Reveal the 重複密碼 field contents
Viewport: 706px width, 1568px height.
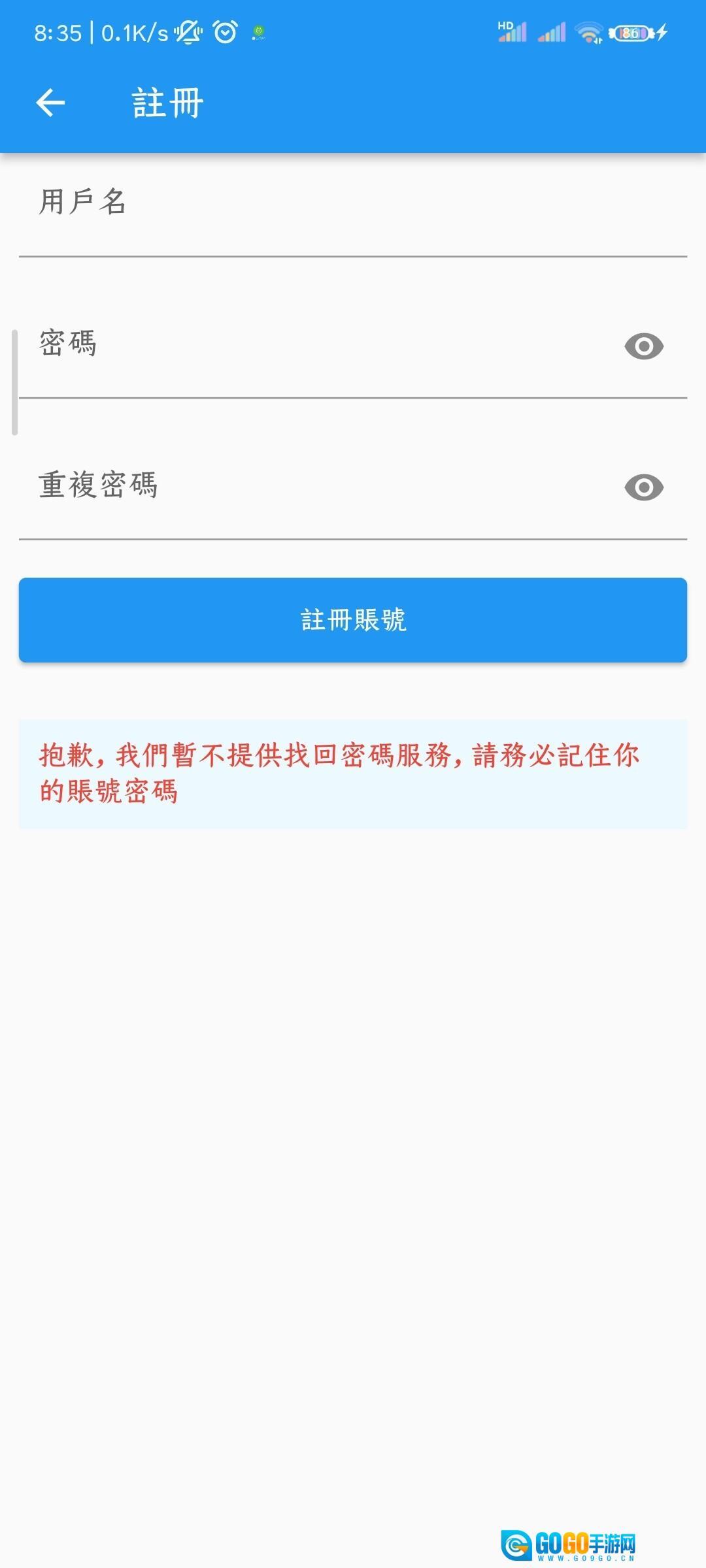[x=644, y=487]
